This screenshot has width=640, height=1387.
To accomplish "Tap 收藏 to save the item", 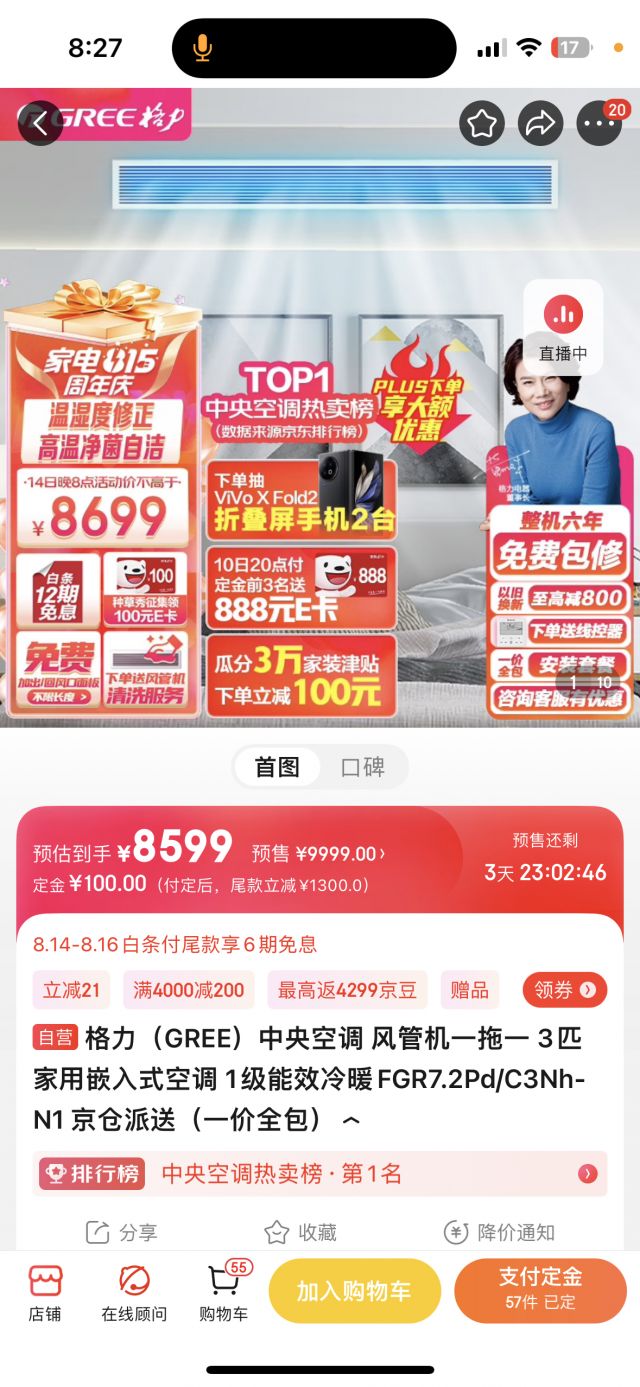I will point(300,1232).
